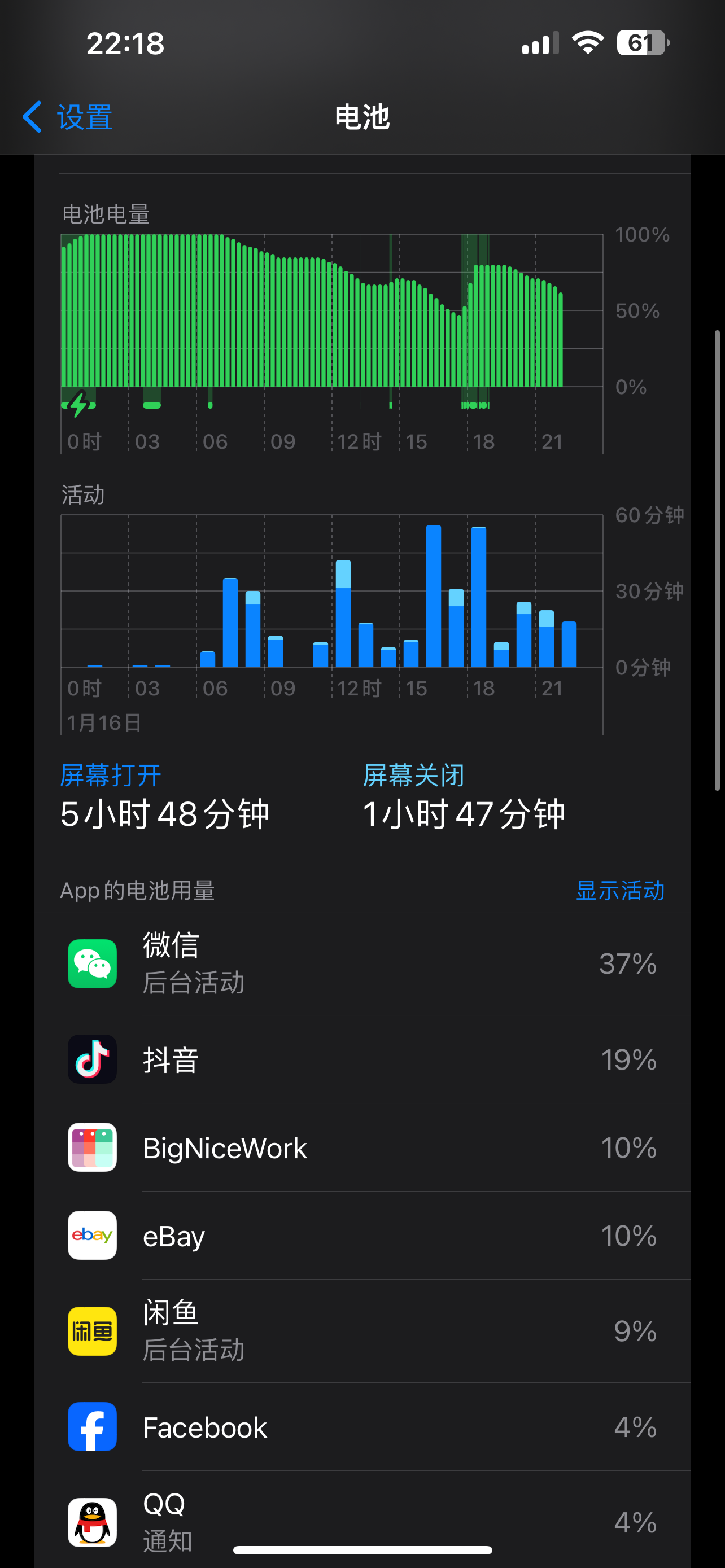725x1568 pixels.
Task: Select the Facebook usage row
Action: 362,1427
